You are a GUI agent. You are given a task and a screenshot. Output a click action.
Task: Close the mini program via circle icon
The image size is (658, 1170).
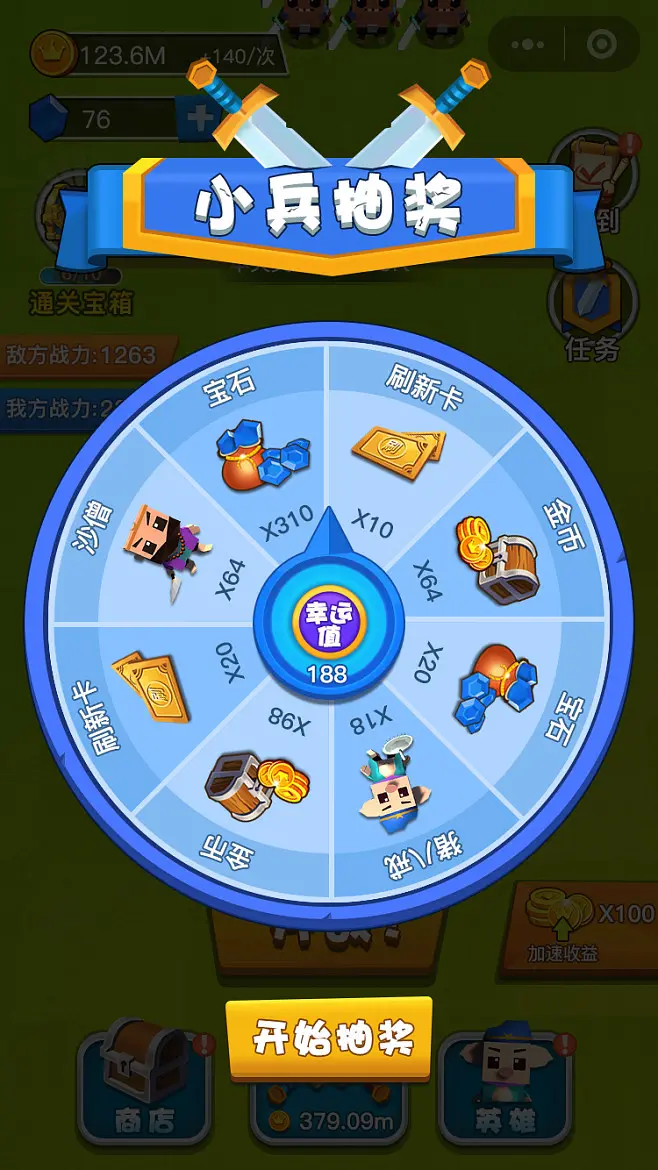[601, 45]
